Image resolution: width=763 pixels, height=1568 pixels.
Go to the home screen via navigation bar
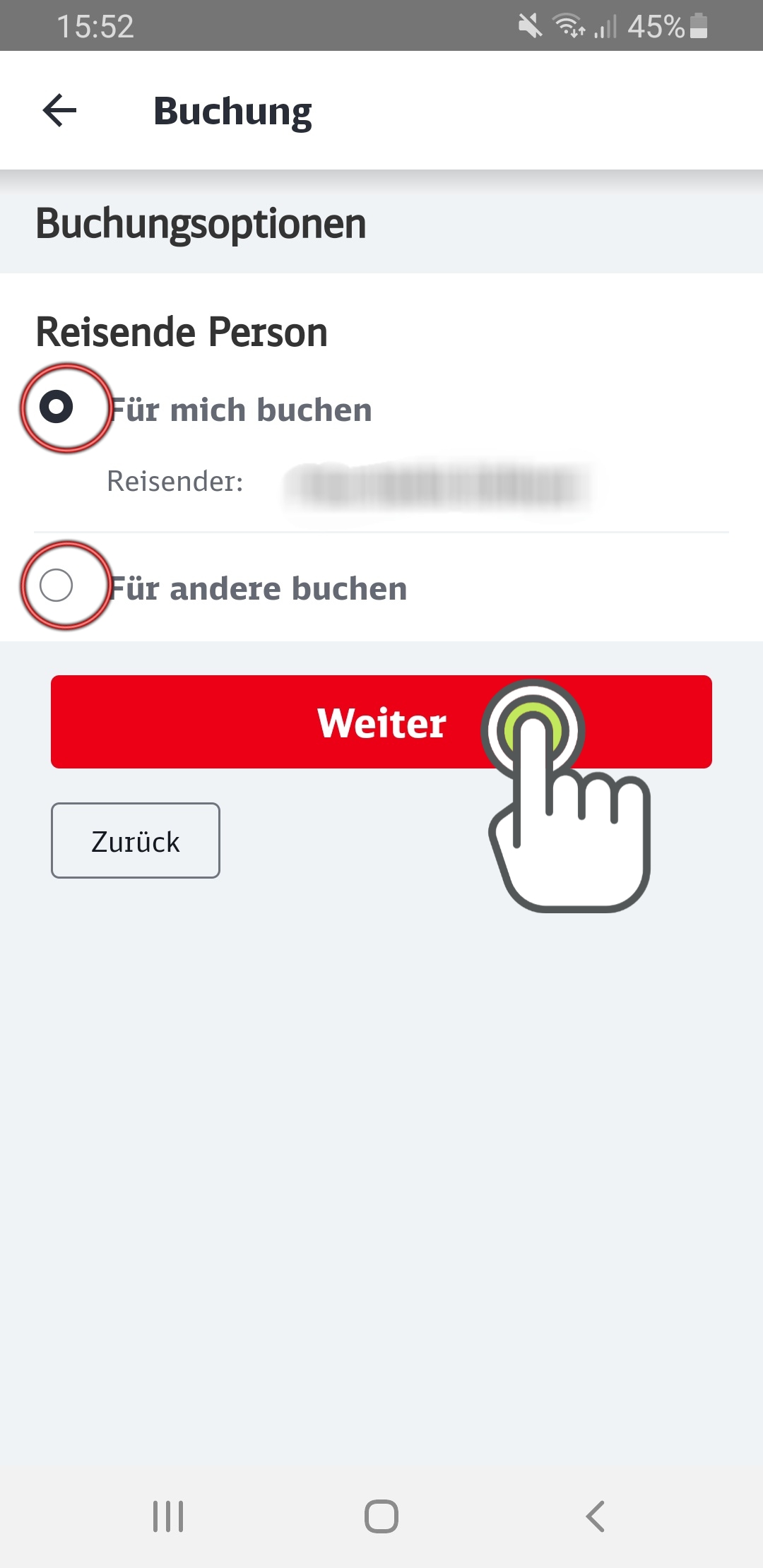(x=381, y=1516)
